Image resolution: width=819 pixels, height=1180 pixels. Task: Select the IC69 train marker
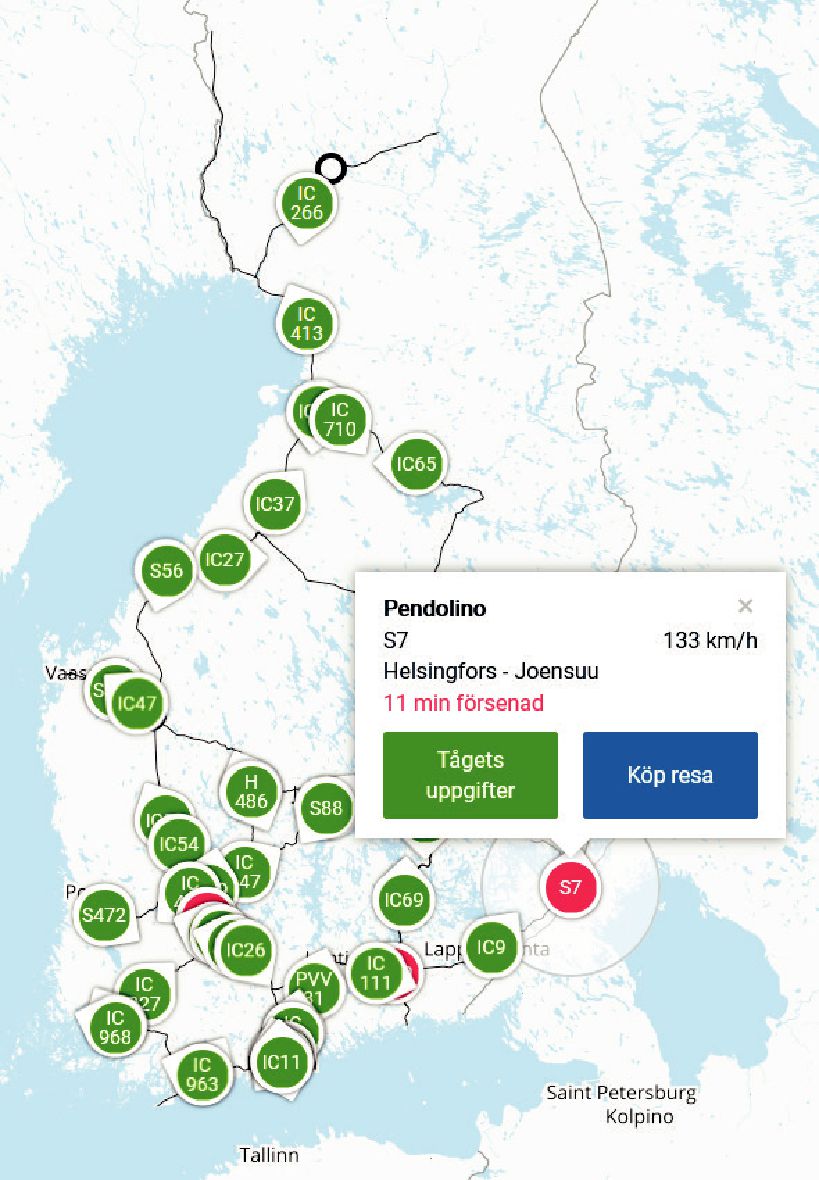[404, 900]
